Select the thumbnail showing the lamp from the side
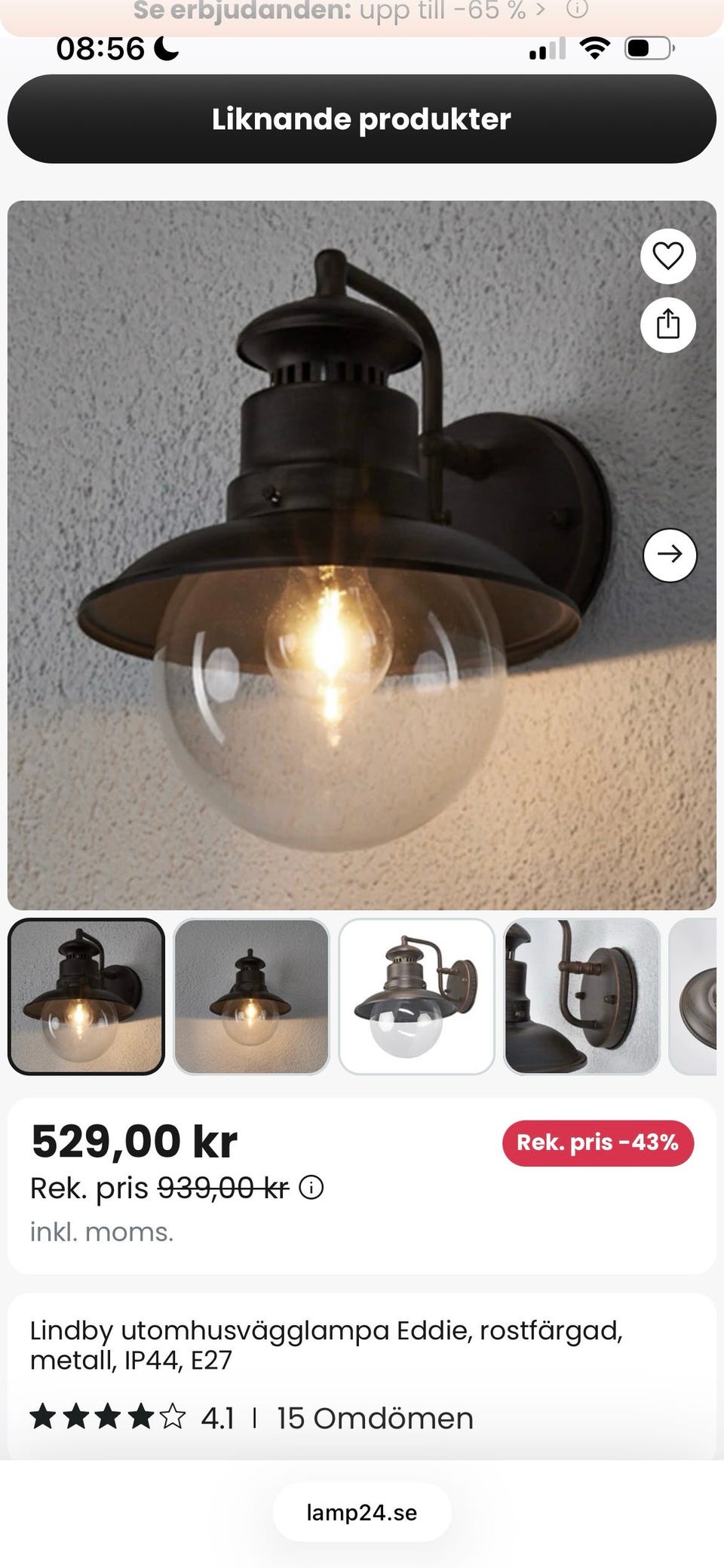Viewport: 724px width, 1568px height. pyautogui.click(x=419, y=998)
